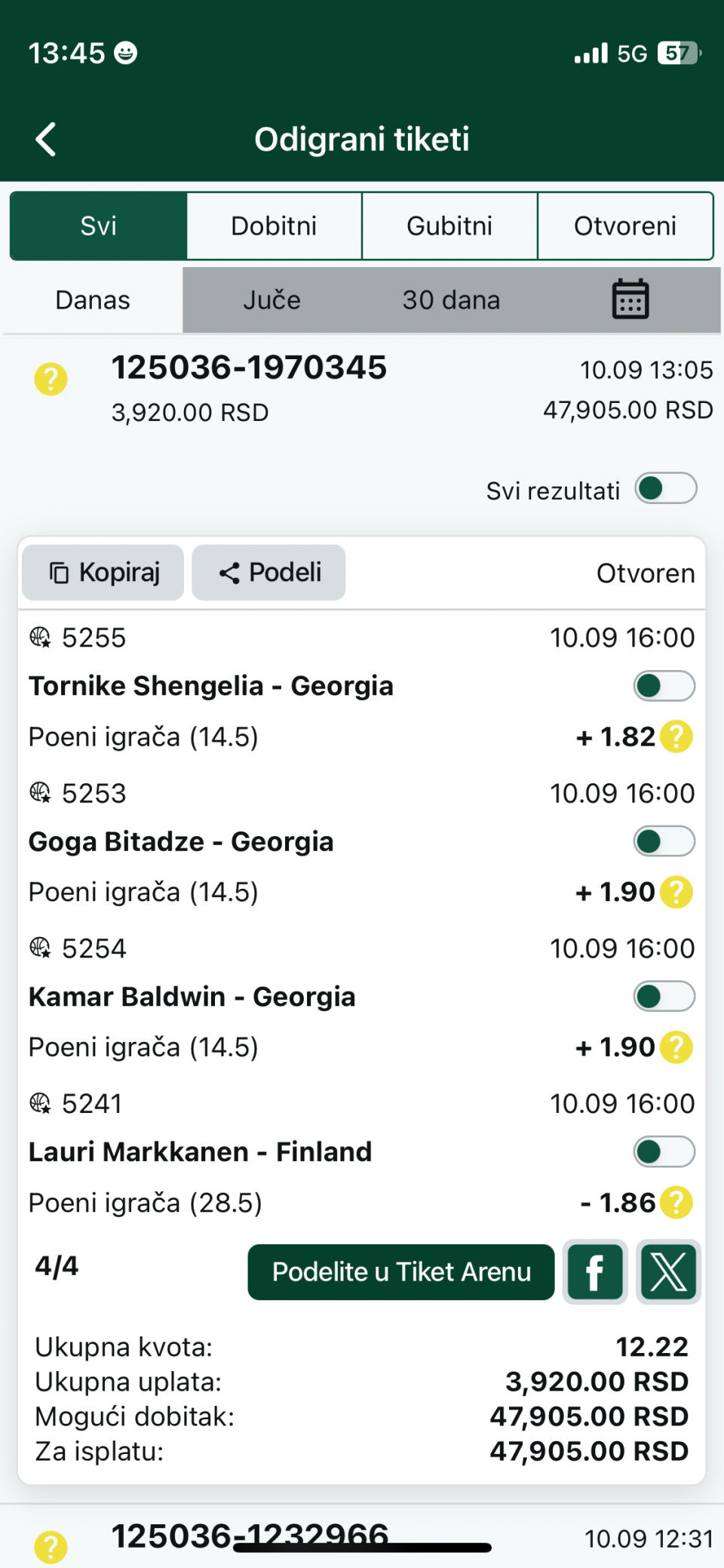This screenshot has height=1568, width=724.
Task: Toggle the switch for Kamar Baldwin
Action: point(664,996)
